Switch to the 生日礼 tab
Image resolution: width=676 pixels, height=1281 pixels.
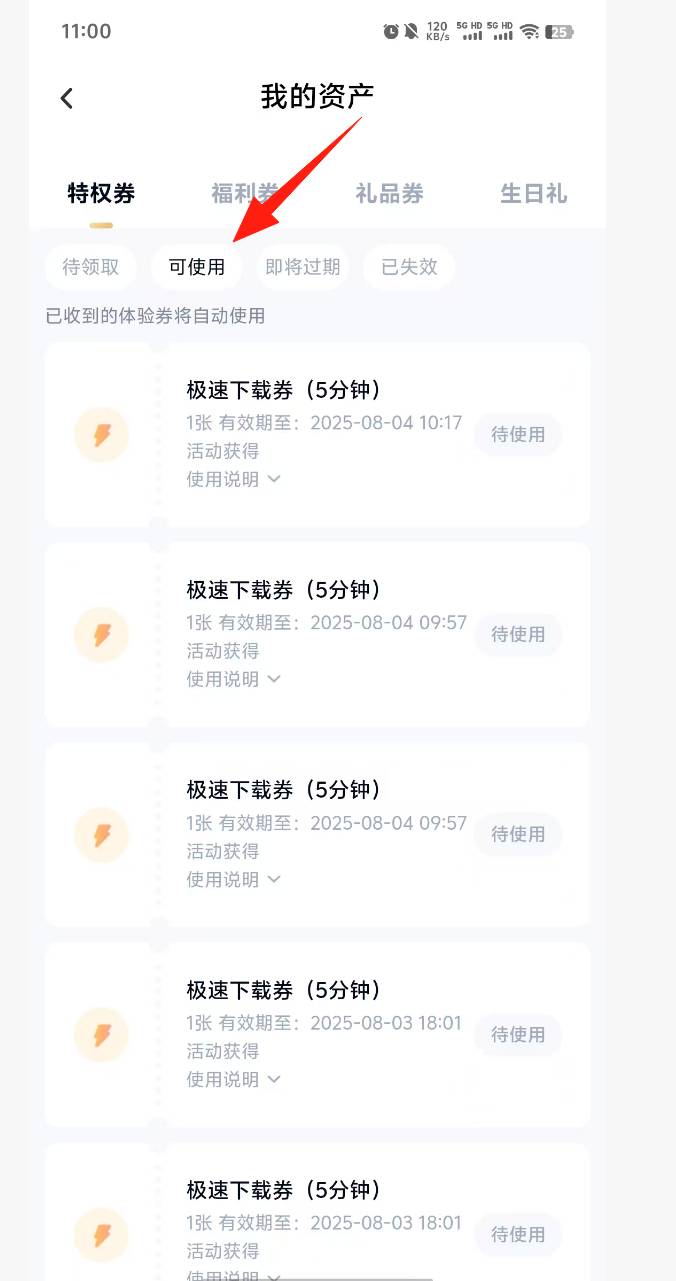[x=533, y=193]
